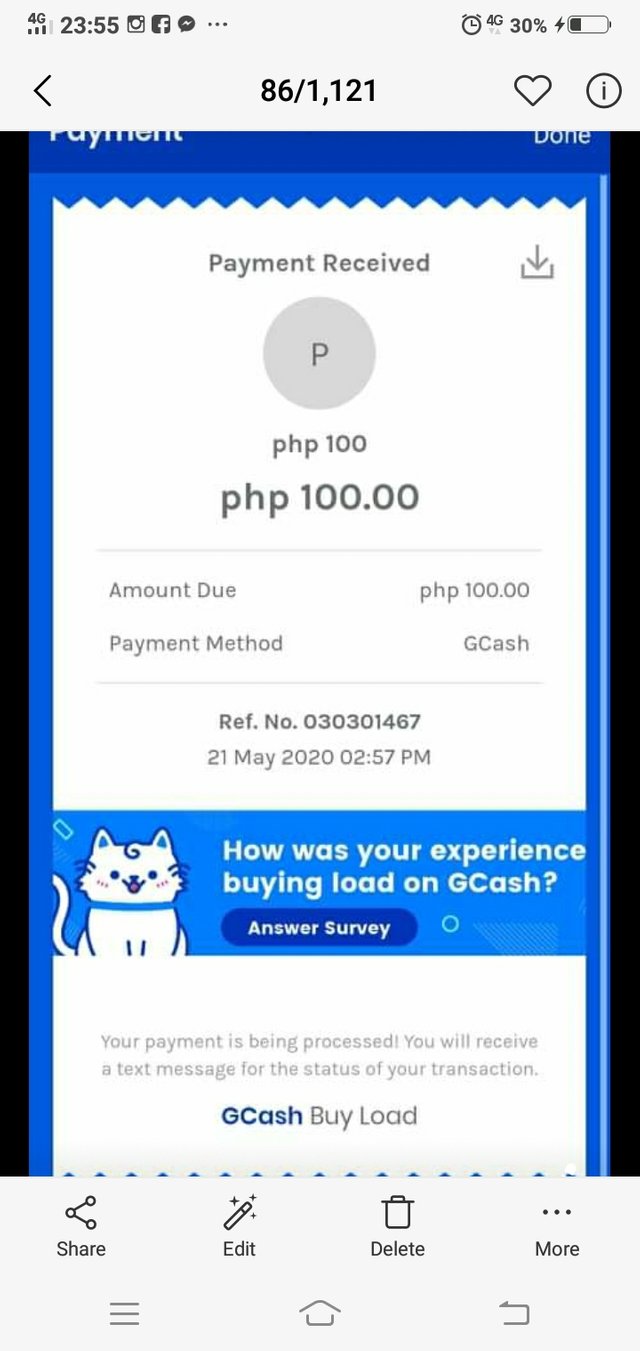Image resolution: width=640 pixels, height=1351 pixels.
Task: Tap the system back button
Action: point(514,1313)
